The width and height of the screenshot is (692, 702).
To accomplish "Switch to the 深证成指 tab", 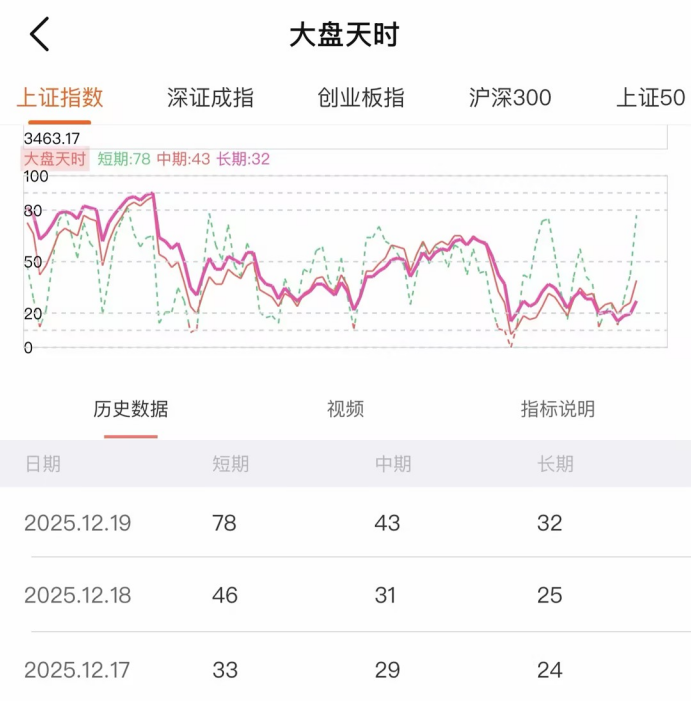I will (210, 97).
